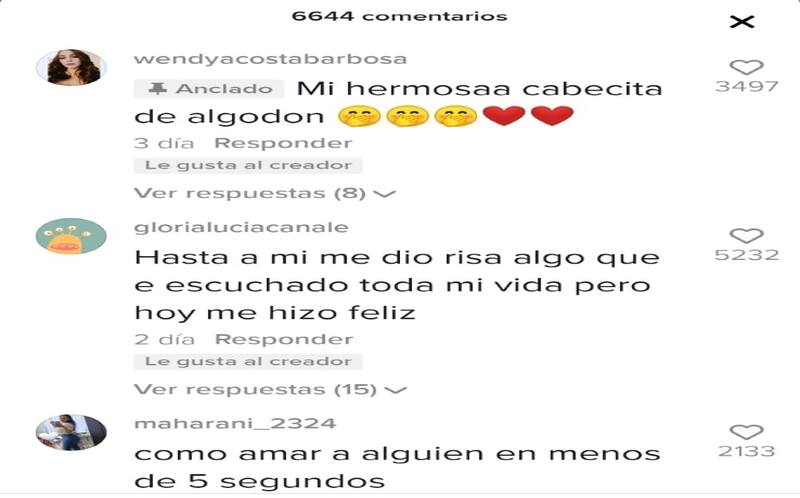The image size is (800, 498).
Task: Close the comments panel
Action: click(741, 22)
